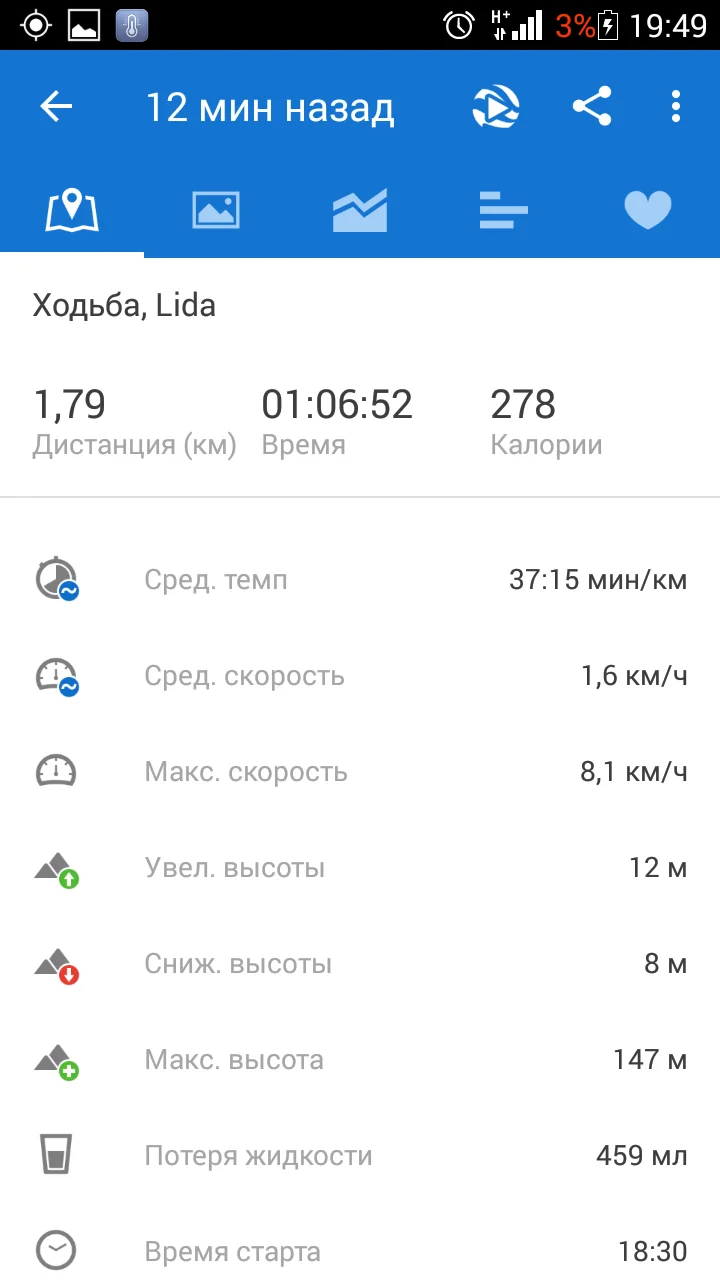The image size is (720, 1280).
Task: Switch to the map tab
Action: click(72, 210)
